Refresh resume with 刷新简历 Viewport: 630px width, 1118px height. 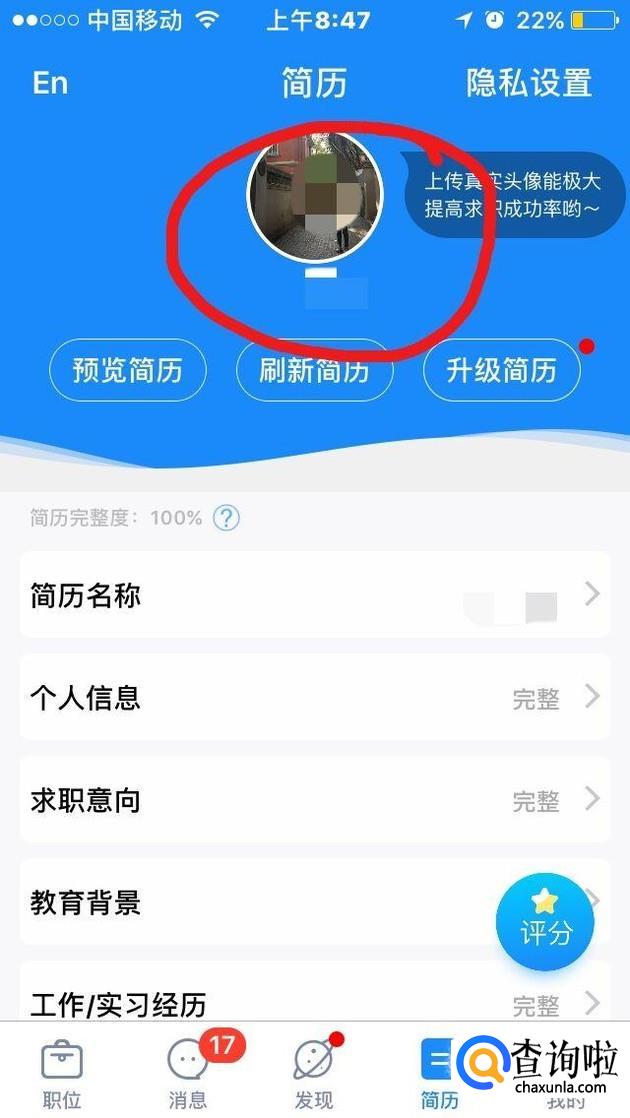coord(314,372)
